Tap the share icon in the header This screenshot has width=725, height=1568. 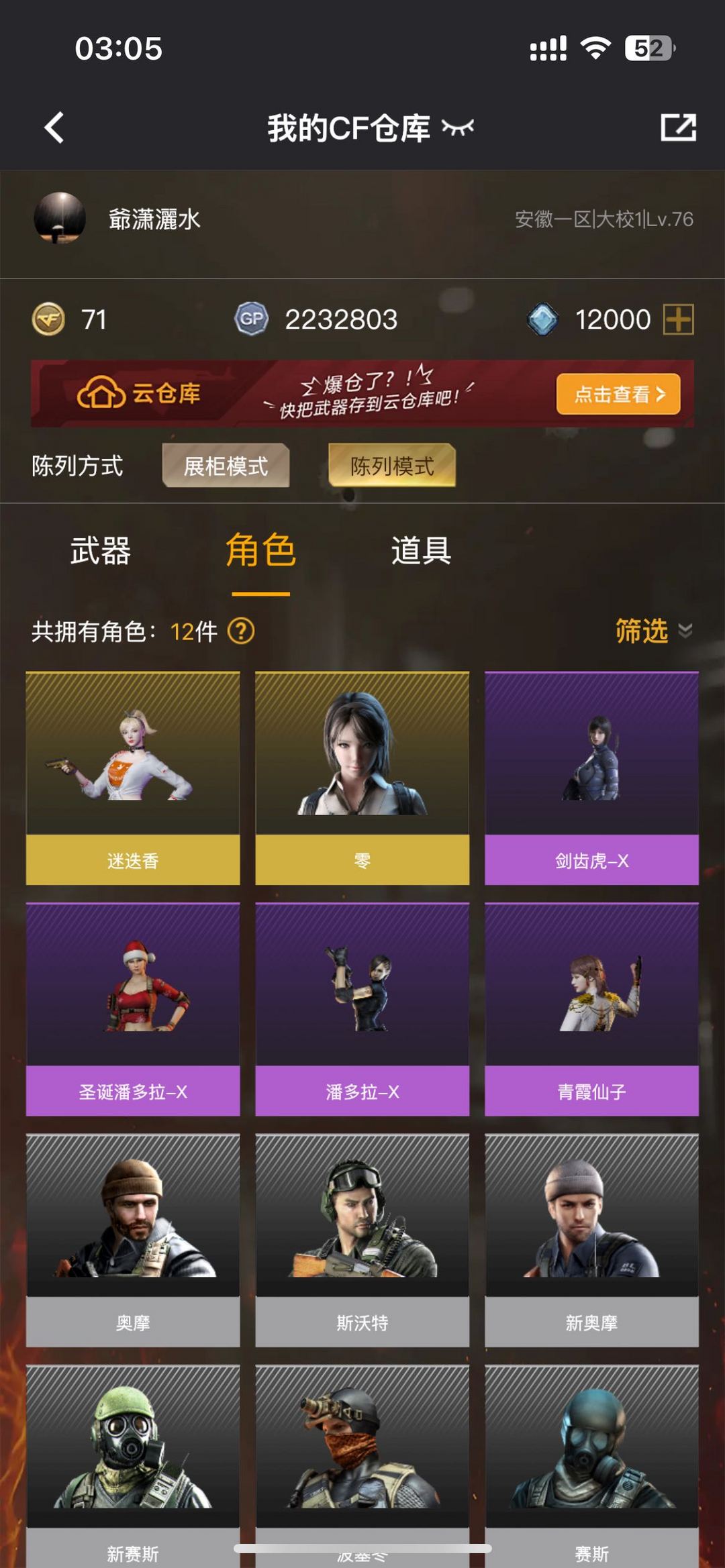(678, 127)
